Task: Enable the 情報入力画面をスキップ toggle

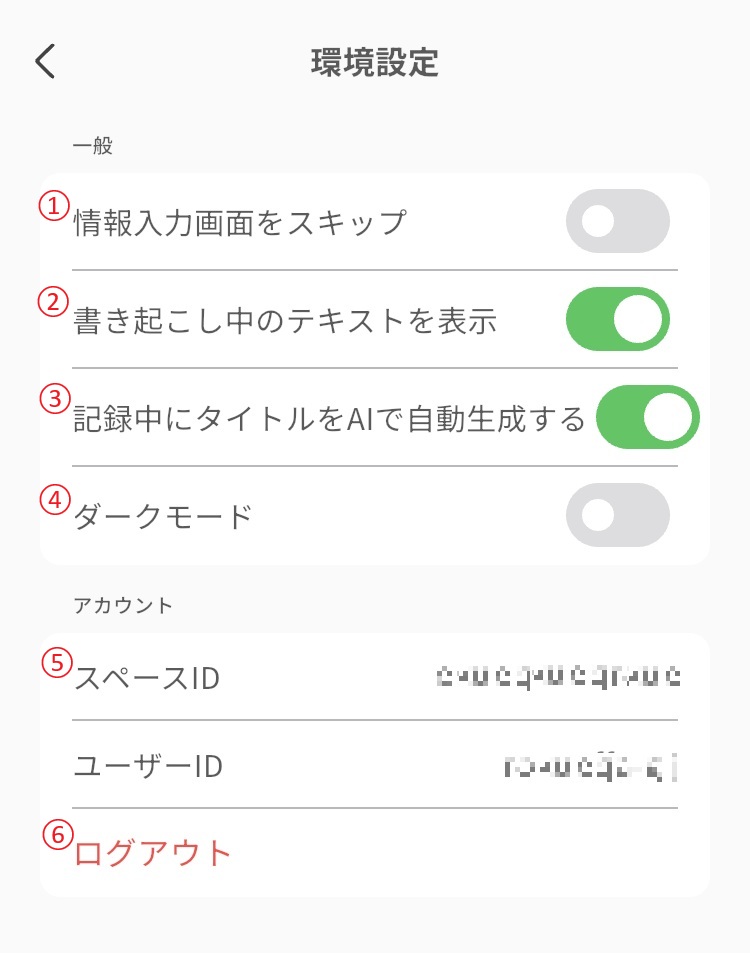Action: [618, 220]
